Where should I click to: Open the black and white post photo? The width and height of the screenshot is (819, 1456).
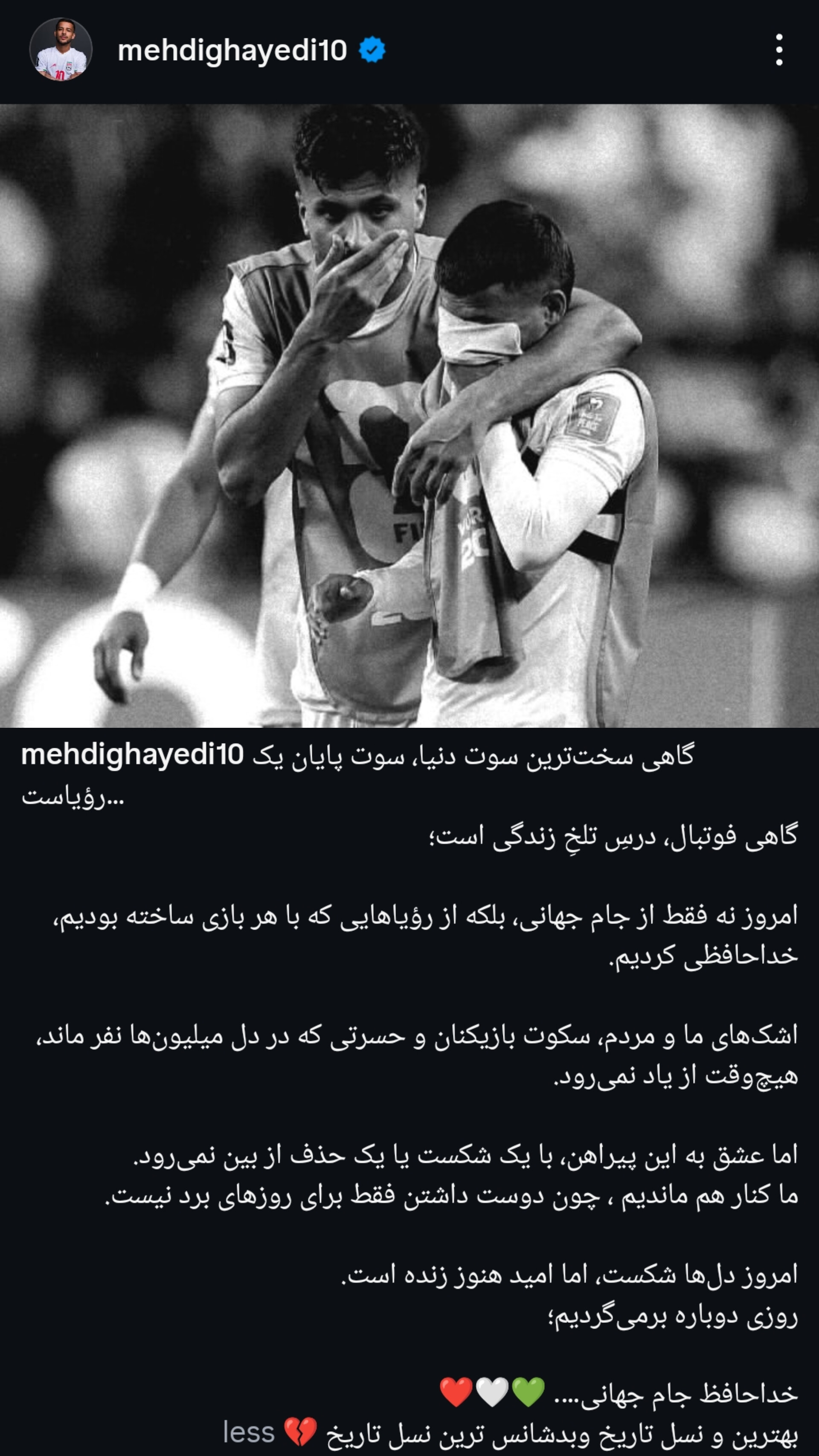coord(409,416)
